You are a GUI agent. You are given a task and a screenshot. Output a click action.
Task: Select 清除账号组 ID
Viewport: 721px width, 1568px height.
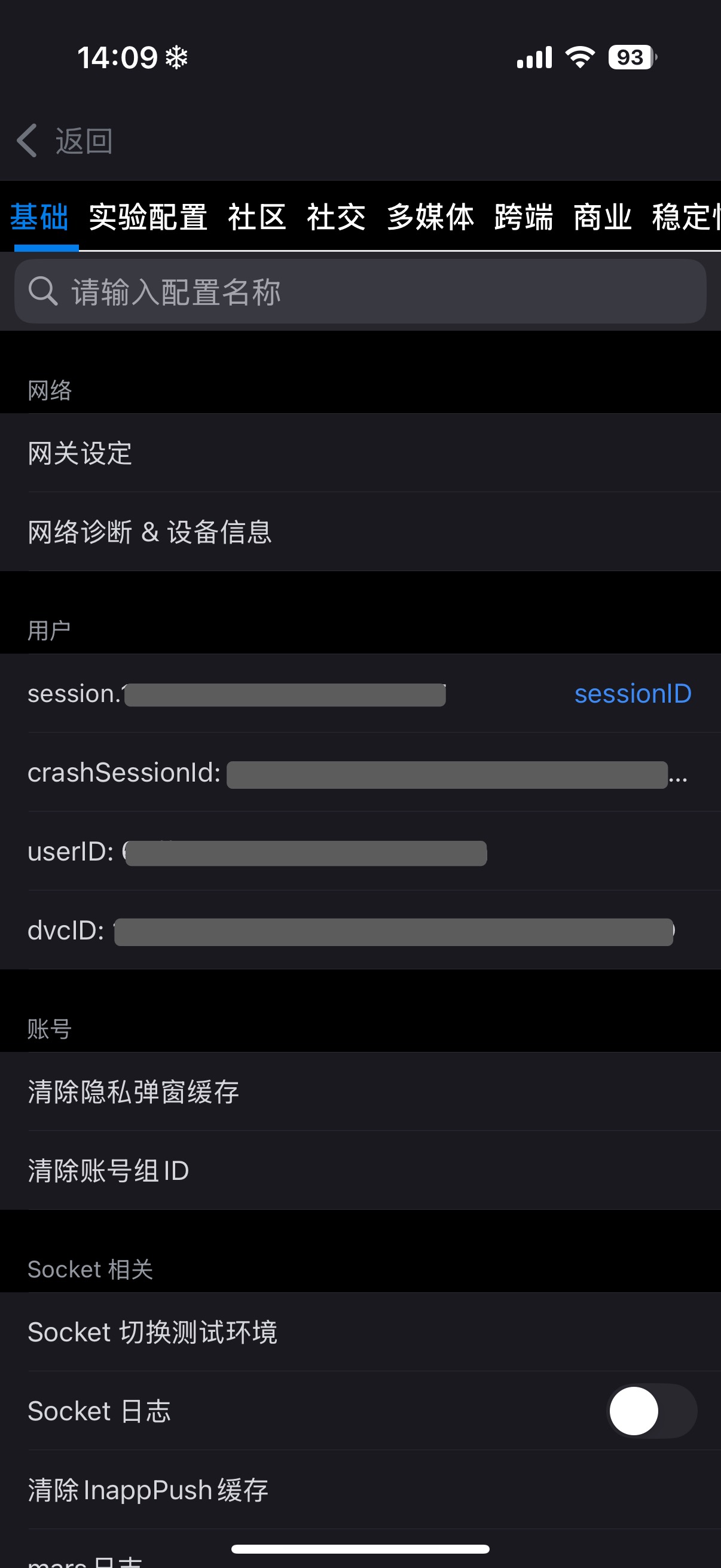(360, 1170)
